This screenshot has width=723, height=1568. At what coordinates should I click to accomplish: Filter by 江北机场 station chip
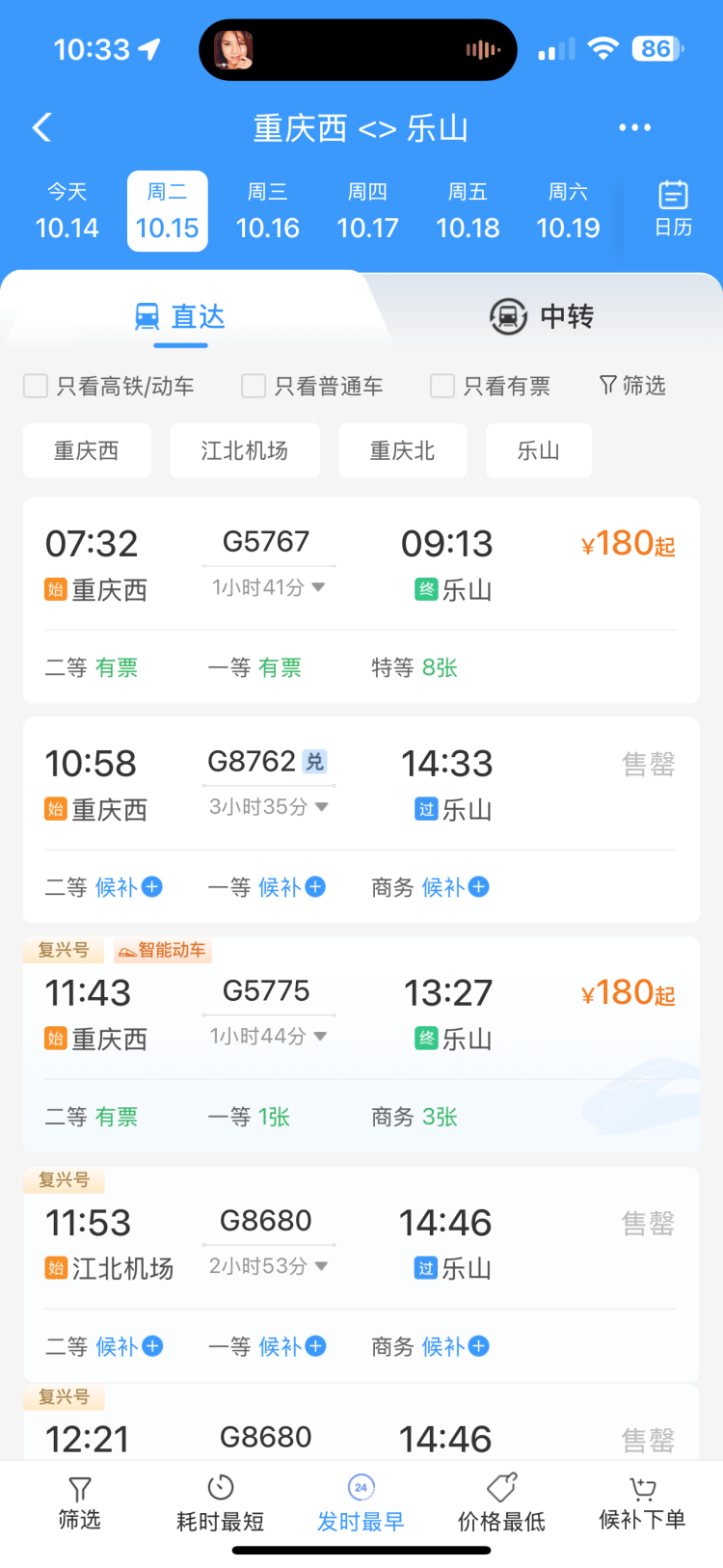tap(244, 450)
